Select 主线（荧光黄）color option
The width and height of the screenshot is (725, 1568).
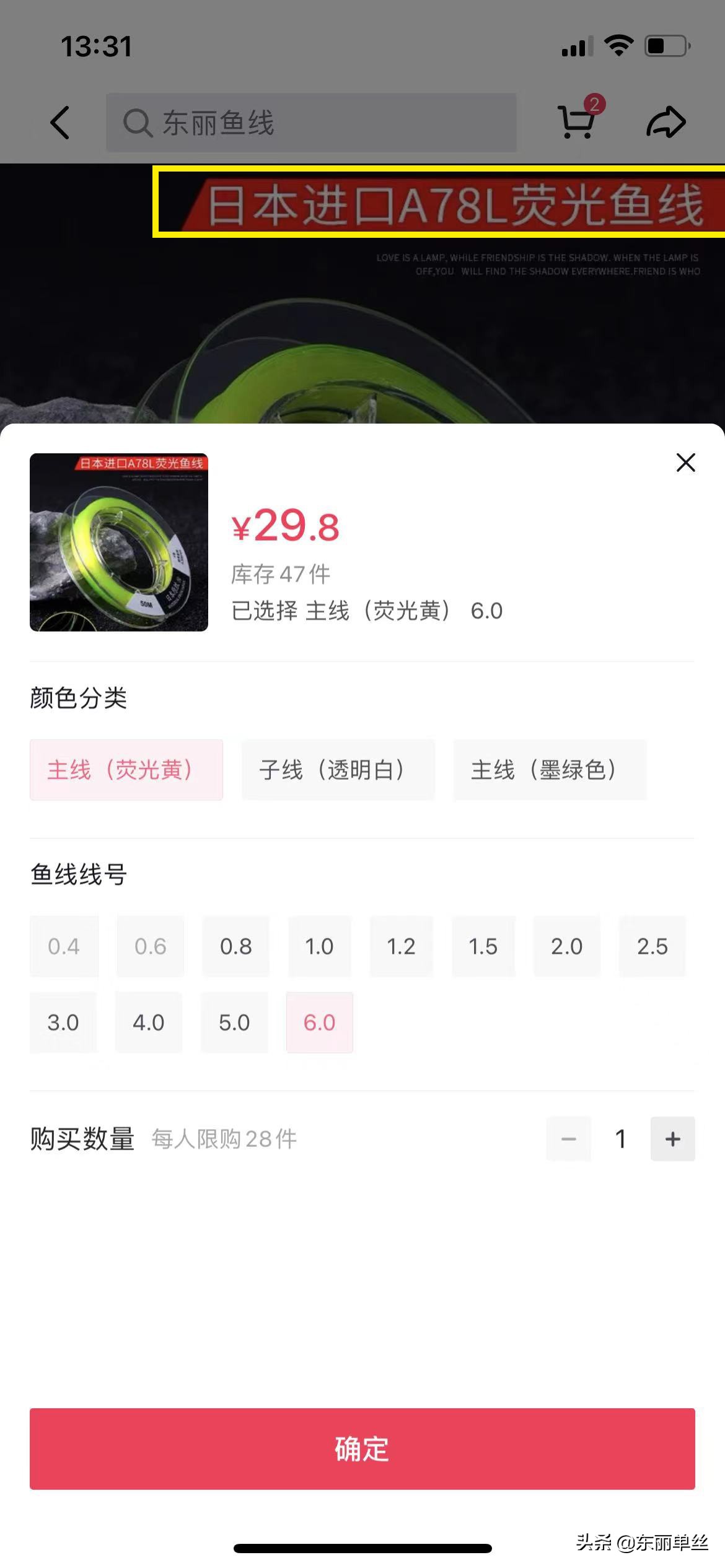tap(126, 770)
